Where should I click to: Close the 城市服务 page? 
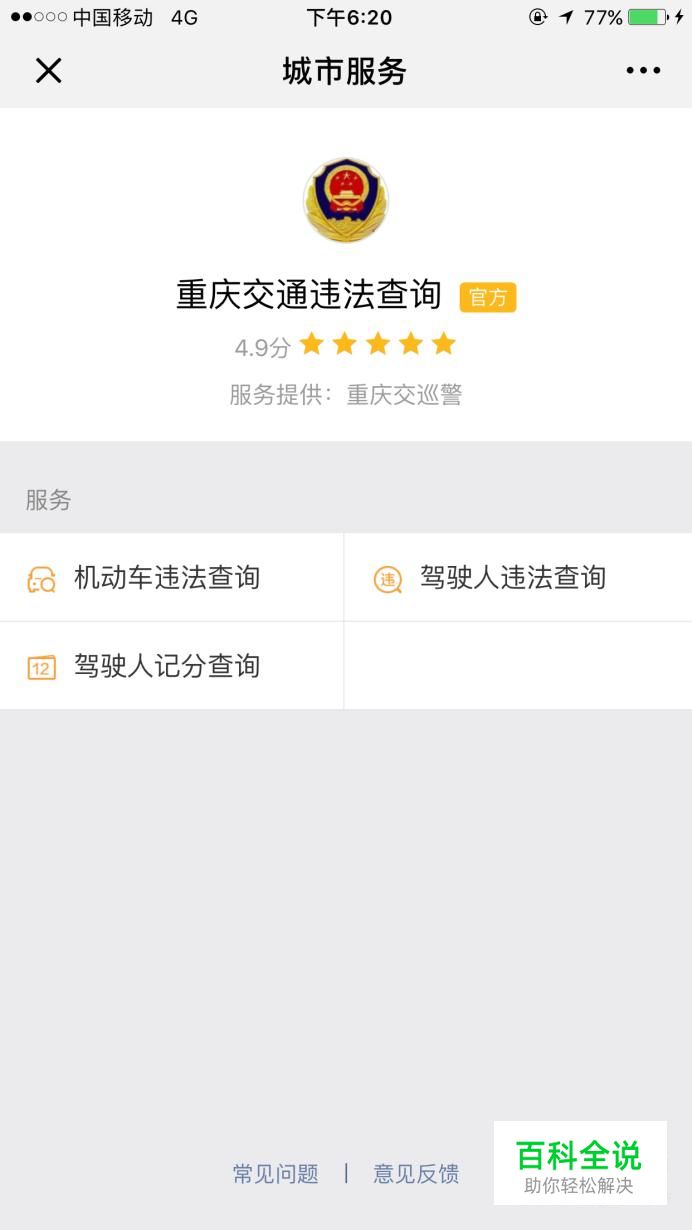tap(48, 71)
